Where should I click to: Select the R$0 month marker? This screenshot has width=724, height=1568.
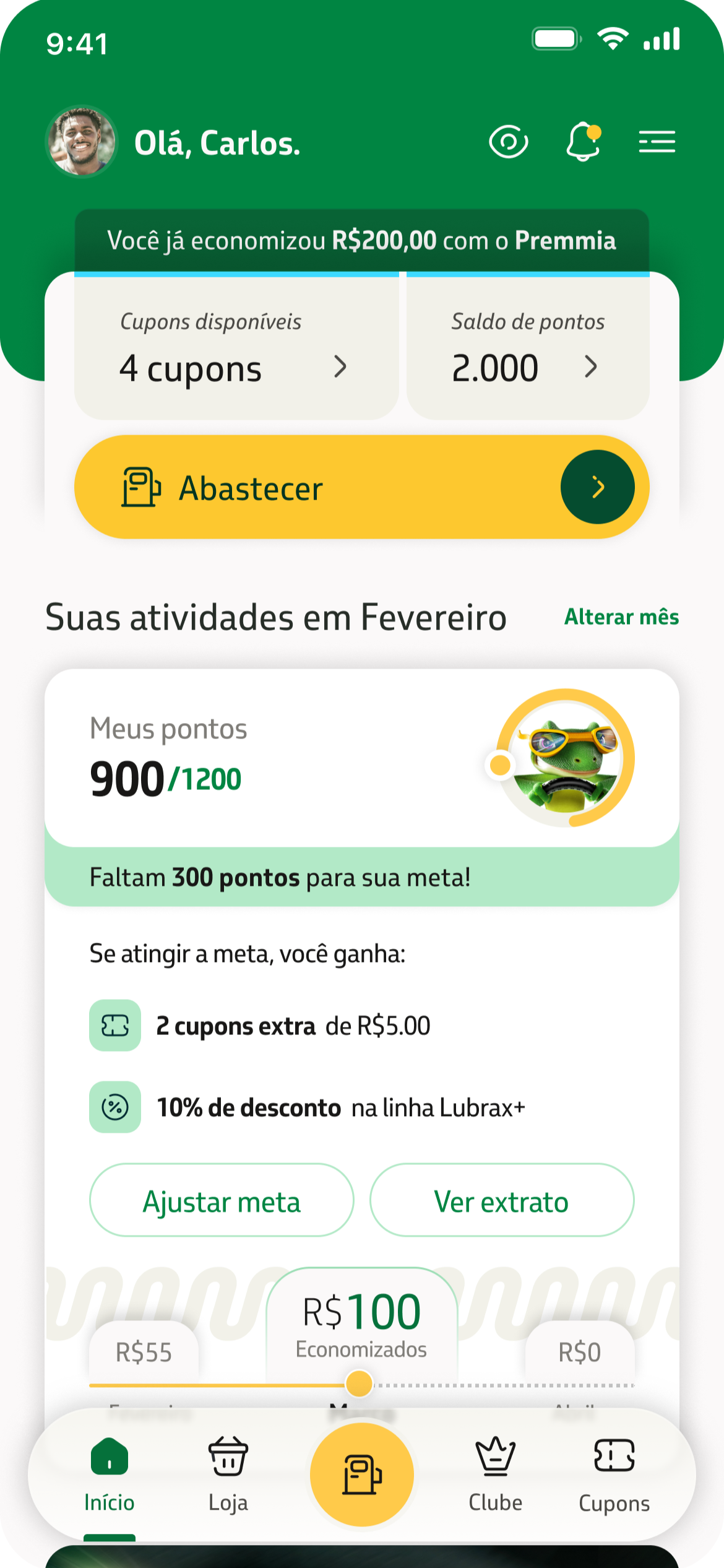coord(579,1353)
